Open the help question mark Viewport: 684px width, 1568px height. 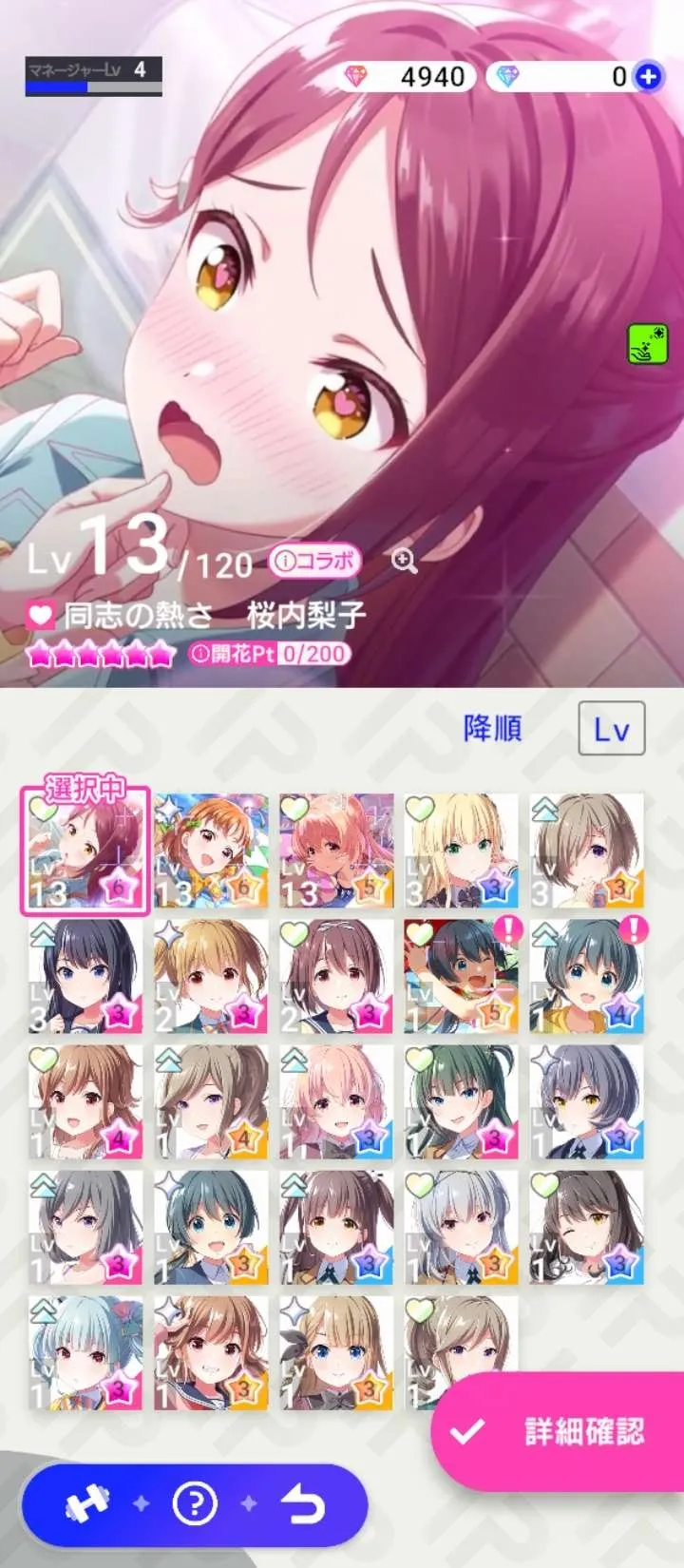[x=195, y=1505]
